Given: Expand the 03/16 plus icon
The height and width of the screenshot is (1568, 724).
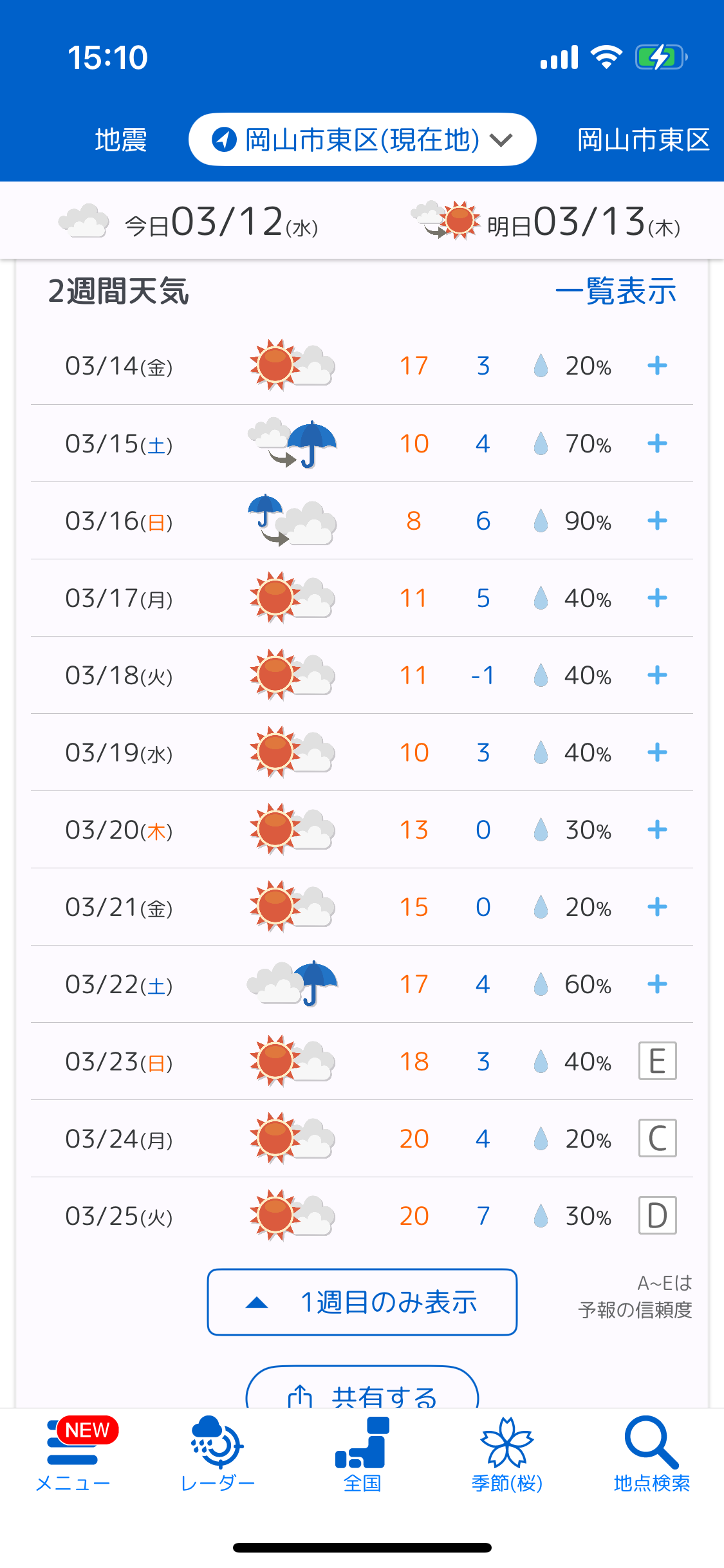Looking at the screenshot, I should [x=657, y=520].
